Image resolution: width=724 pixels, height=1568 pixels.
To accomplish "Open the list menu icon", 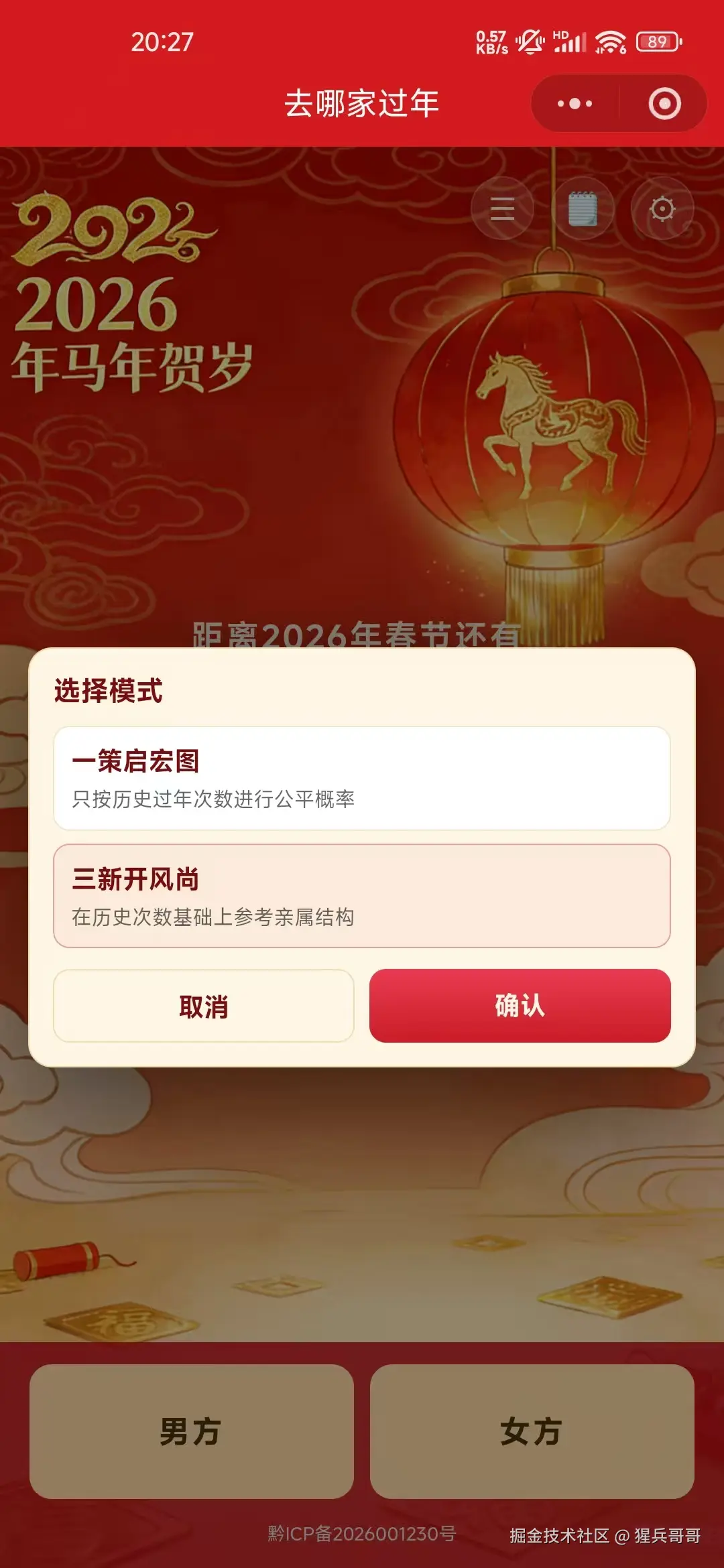I will (502, 208).
